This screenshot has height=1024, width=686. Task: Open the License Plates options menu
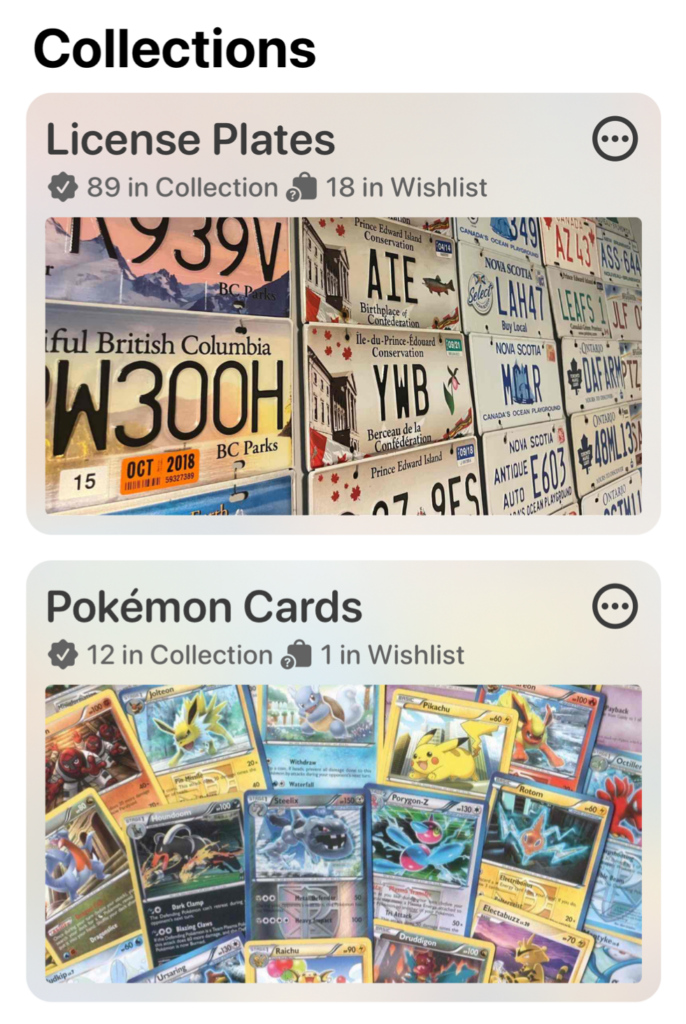coord(614,139)
